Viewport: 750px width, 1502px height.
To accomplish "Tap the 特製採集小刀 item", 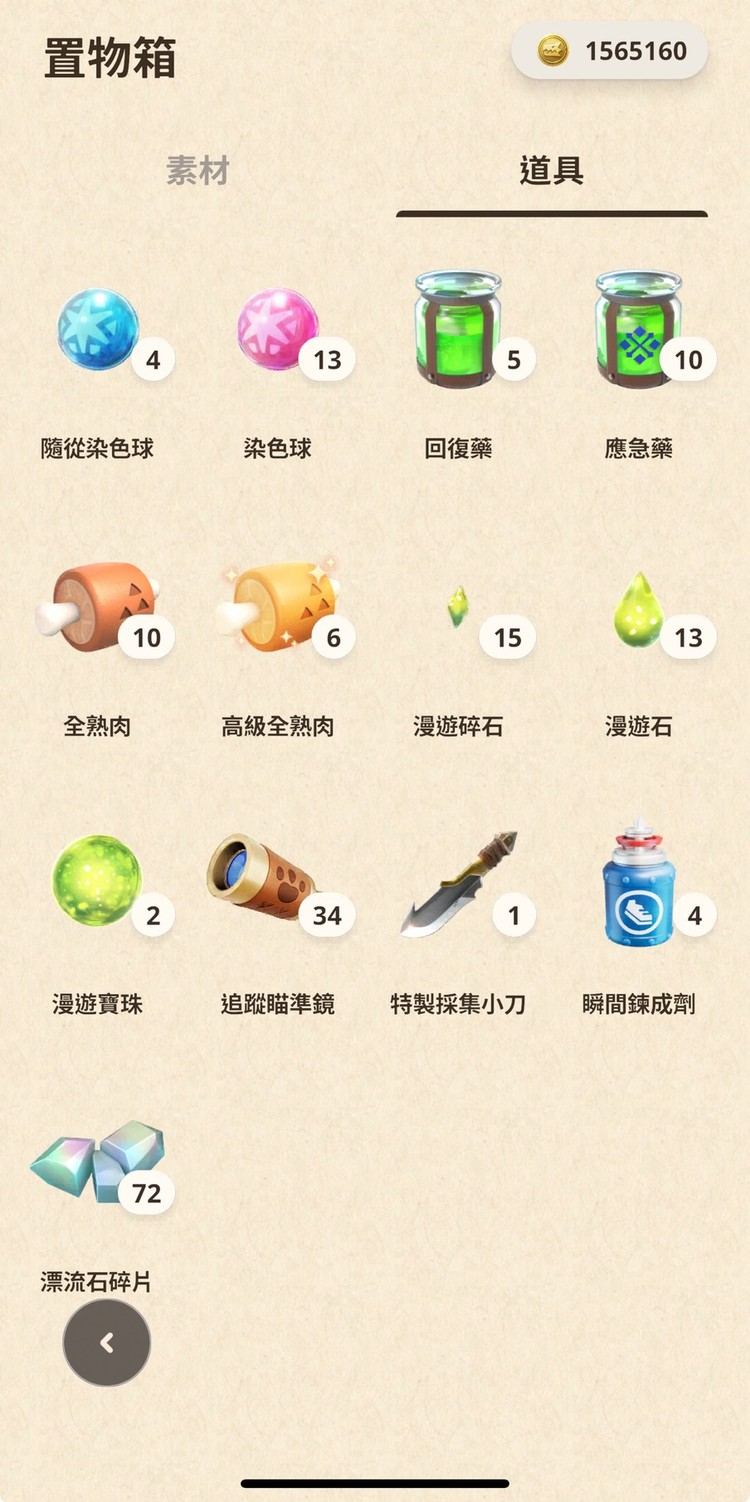I will (x=458, y=884).
